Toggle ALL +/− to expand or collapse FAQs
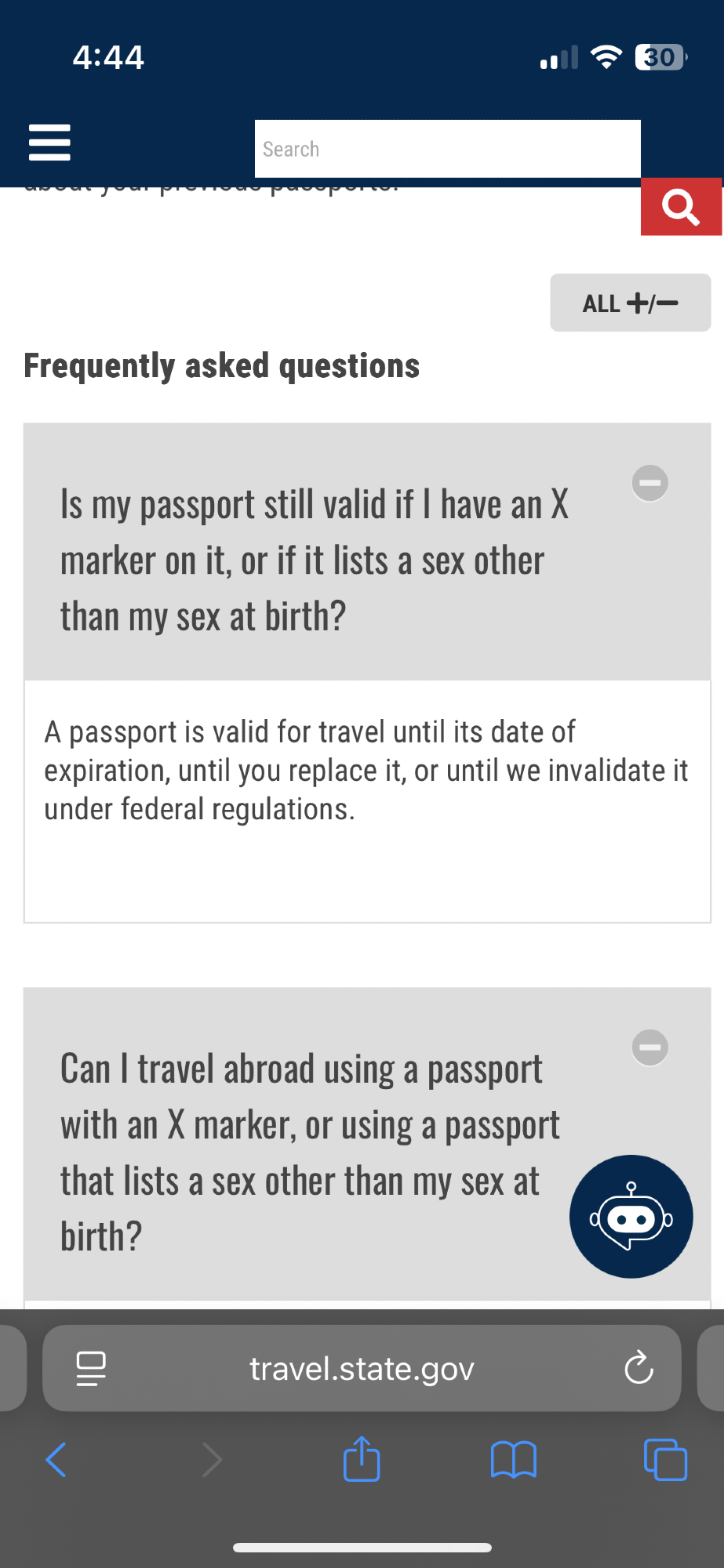The image size is (724, 1568). click(x=630, y=303)
